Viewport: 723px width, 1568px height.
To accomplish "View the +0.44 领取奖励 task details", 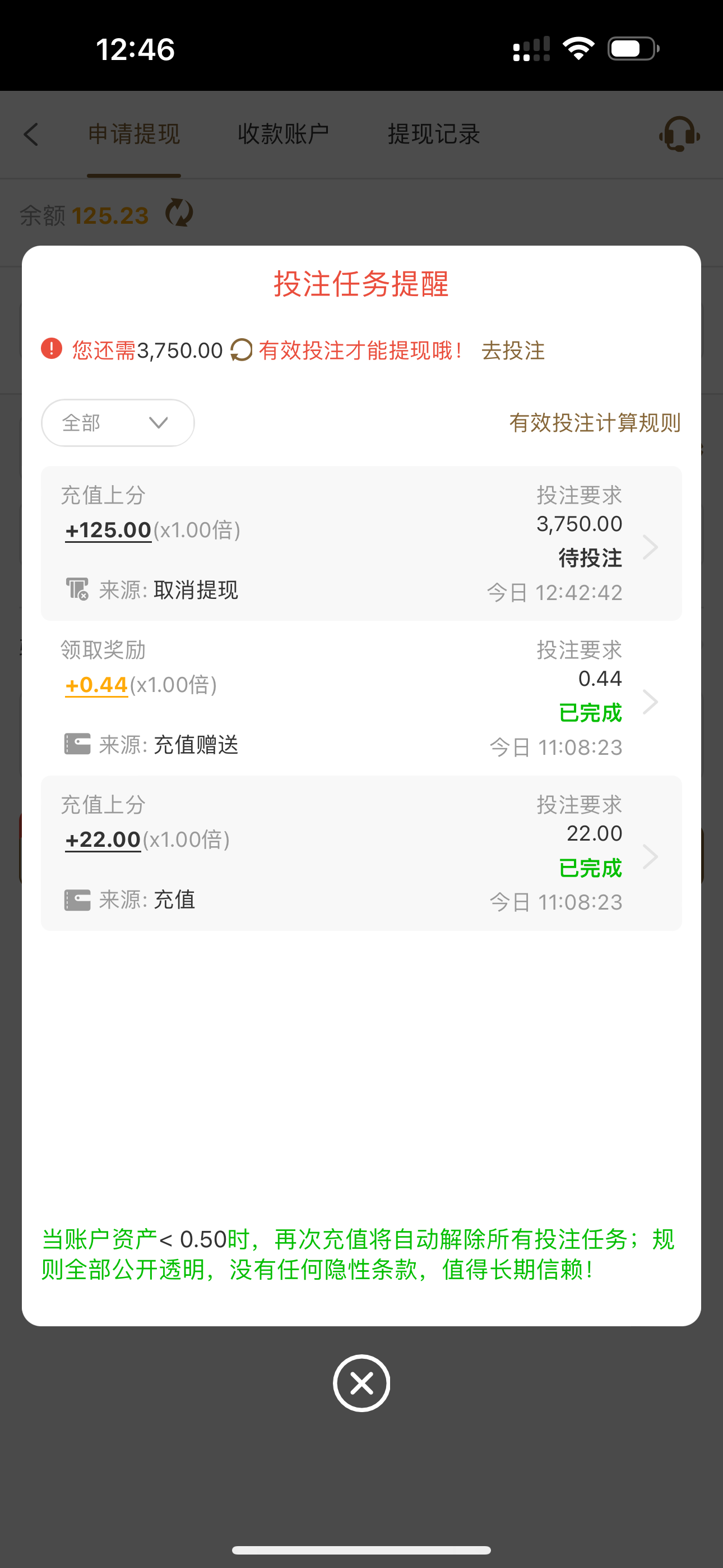I will [650, 702].
